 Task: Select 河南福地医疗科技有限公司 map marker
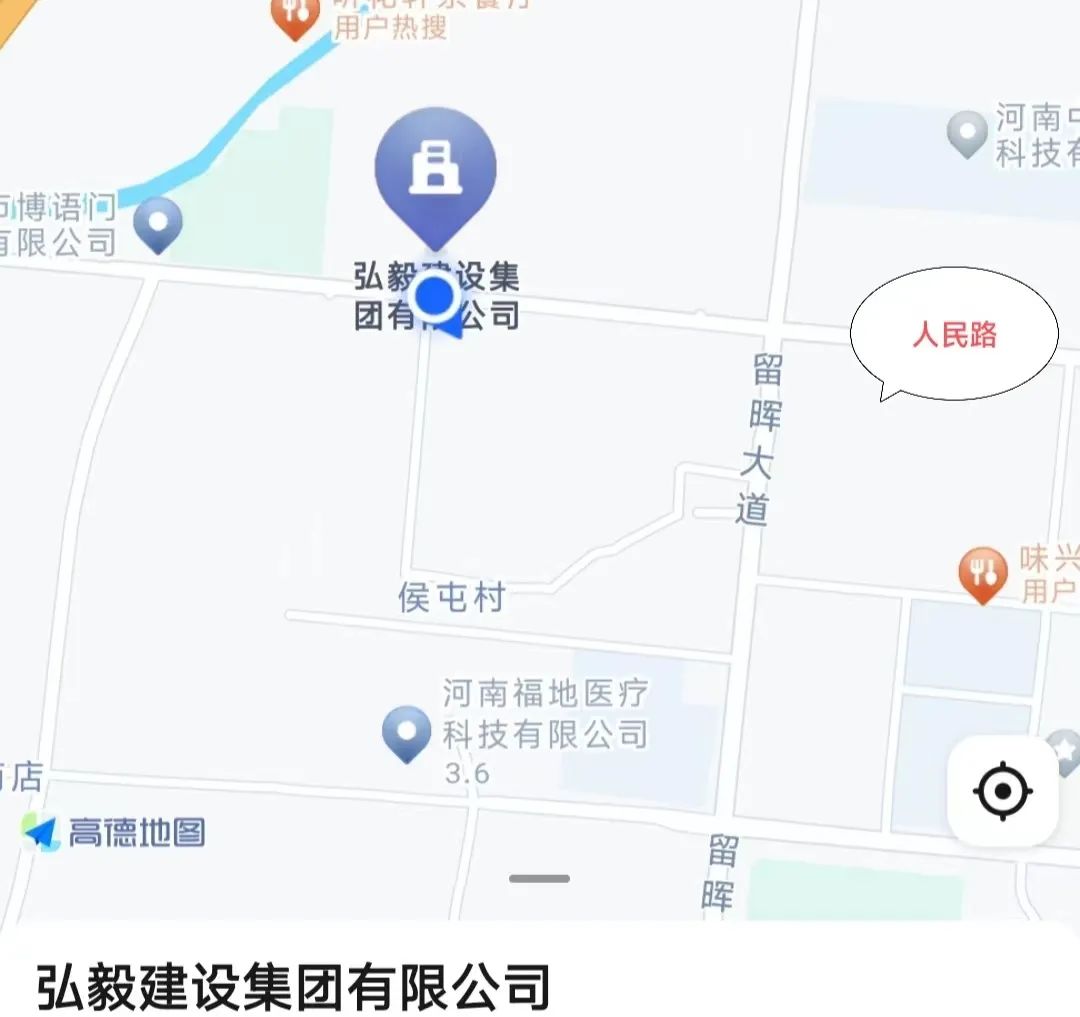point(407,732)
